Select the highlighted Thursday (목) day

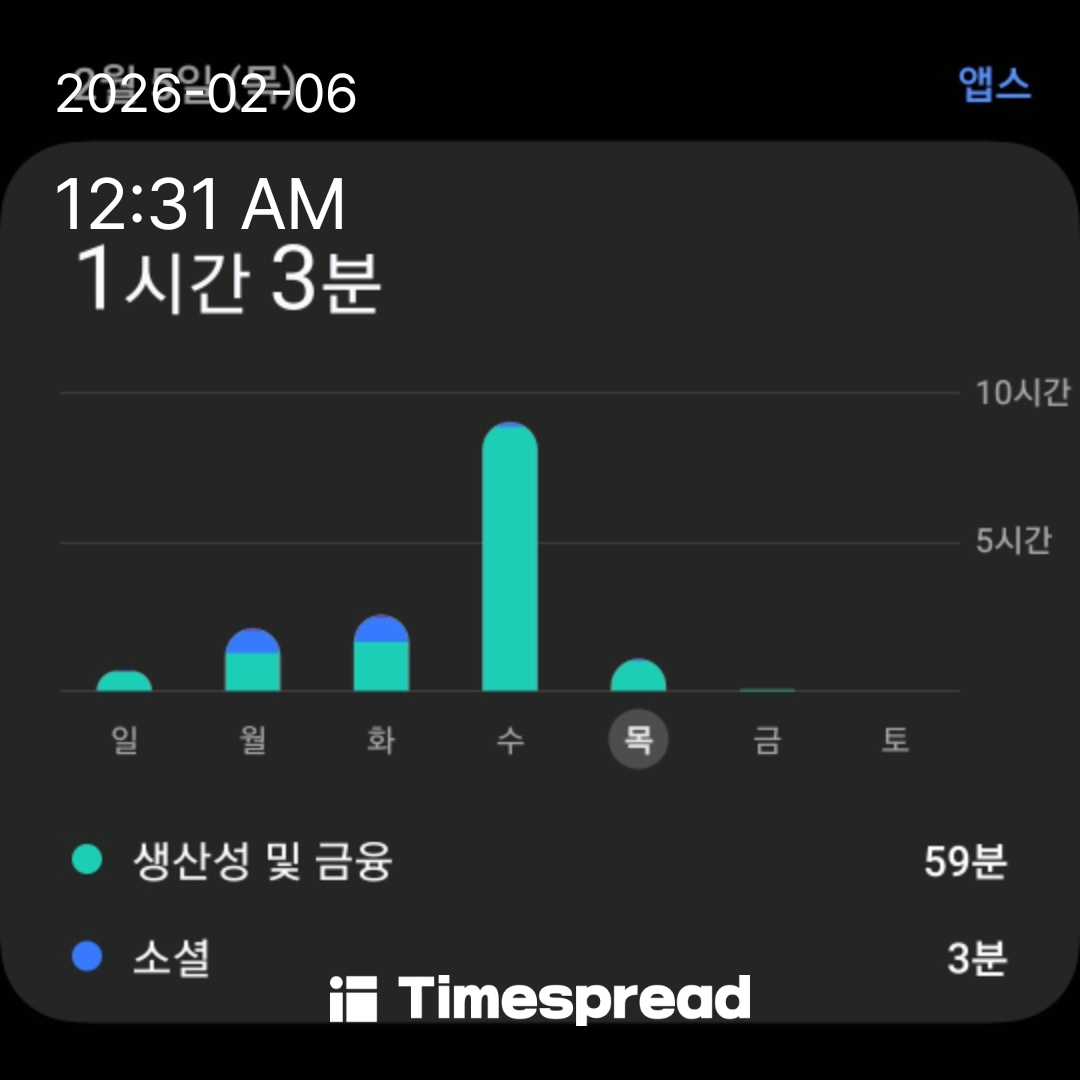tap(638, 741)
